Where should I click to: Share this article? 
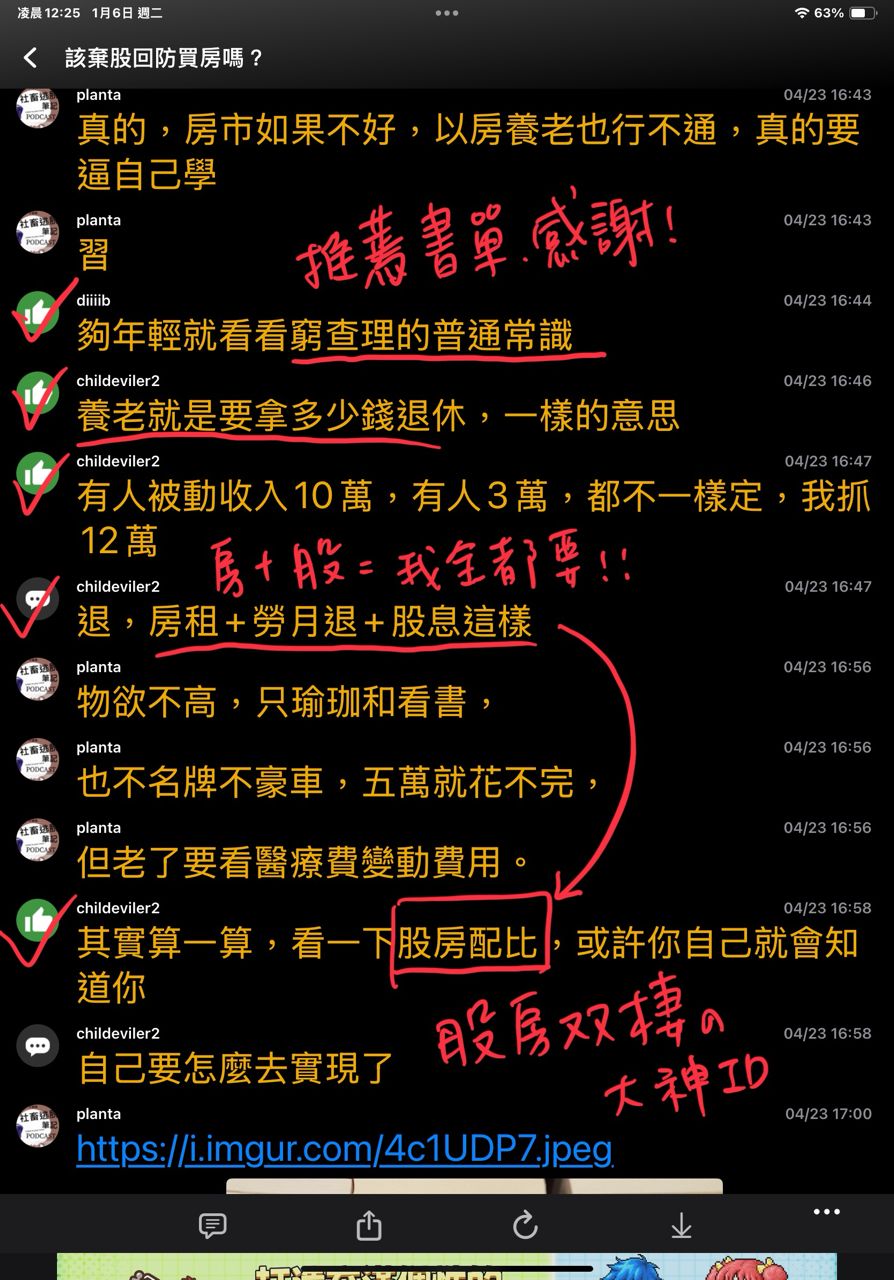coord(369,1225)
